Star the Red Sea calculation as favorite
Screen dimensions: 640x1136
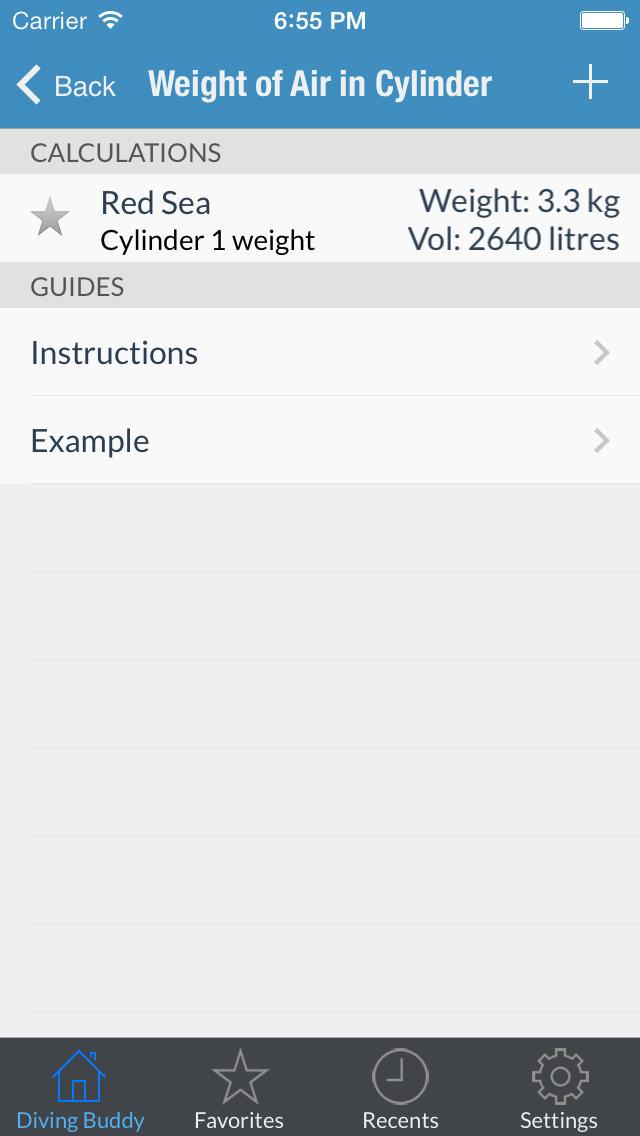tap(50, 218)
